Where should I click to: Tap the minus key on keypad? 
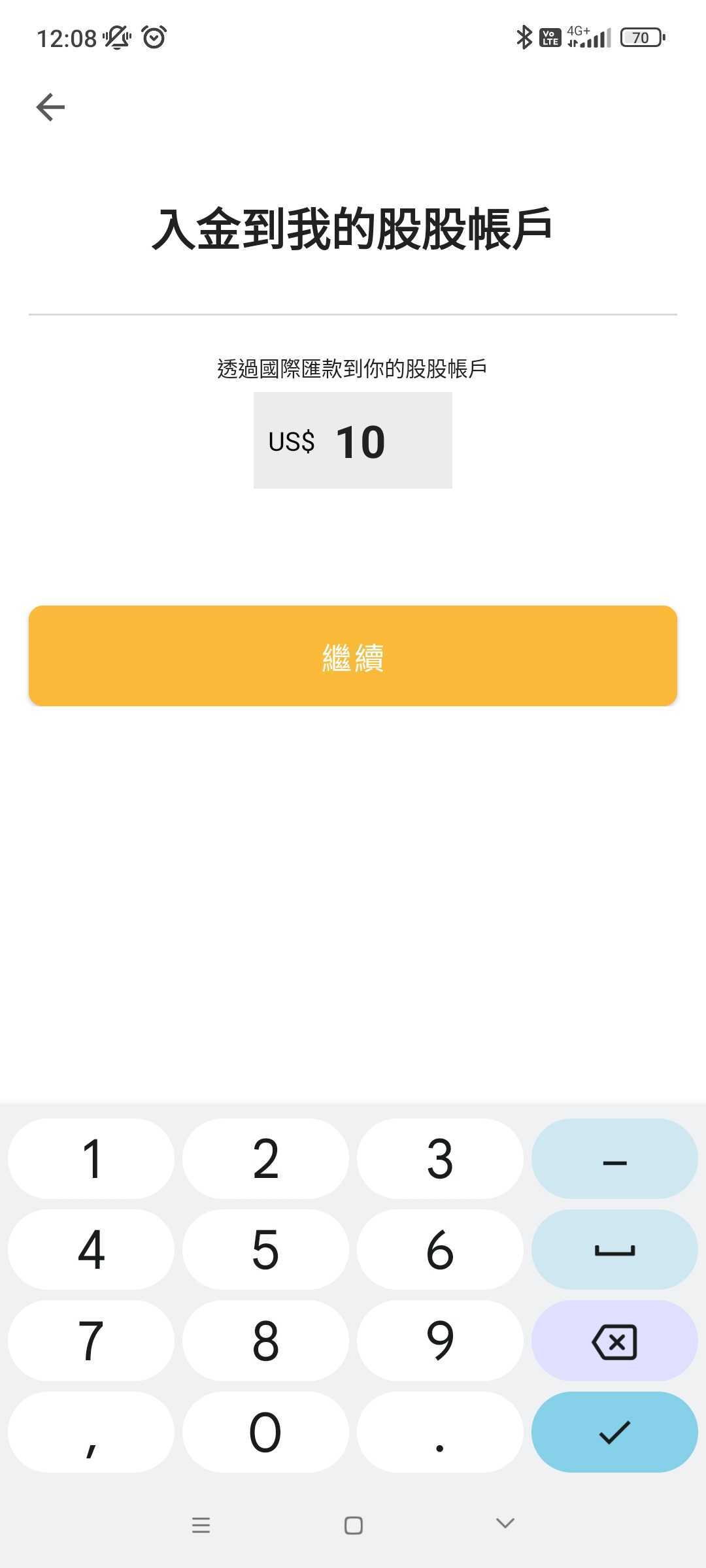(x=614, y=1158)
